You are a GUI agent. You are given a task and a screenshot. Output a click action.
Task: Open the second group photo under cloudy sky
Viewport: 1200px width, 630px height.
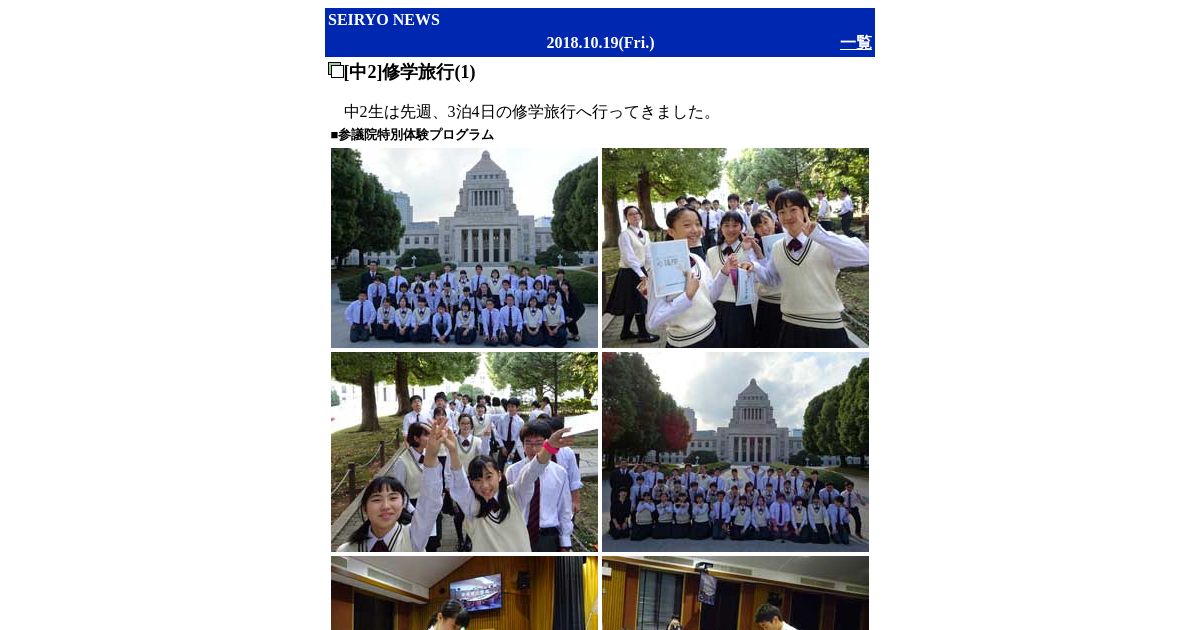[x=735, y=452]
